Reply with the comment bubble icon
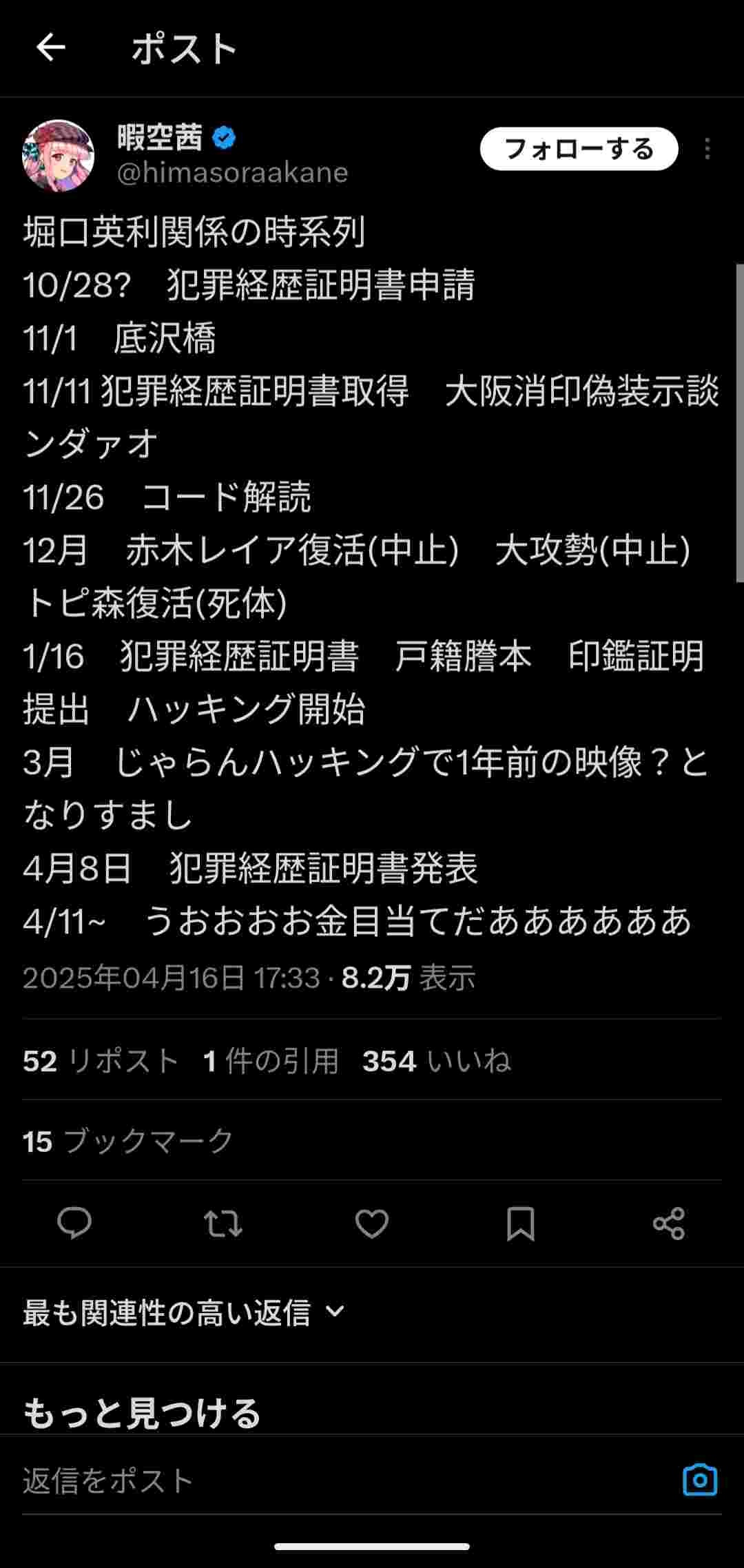This screenshot has width=744, height=1568. tap(74, 1224)
